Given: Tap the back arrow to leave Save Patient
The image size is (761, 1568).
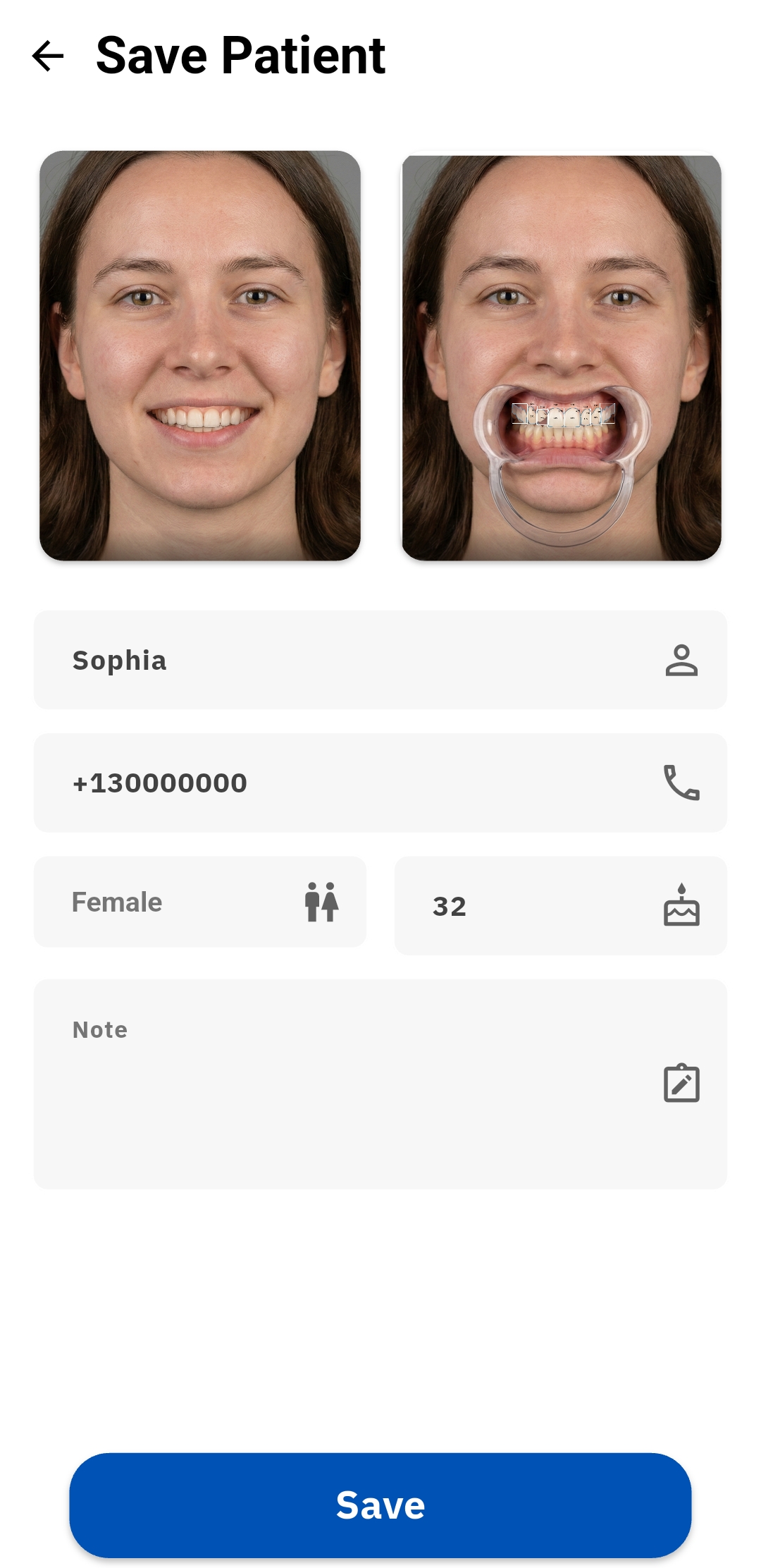Looking at the screenshot, I should tap(49, 56).
